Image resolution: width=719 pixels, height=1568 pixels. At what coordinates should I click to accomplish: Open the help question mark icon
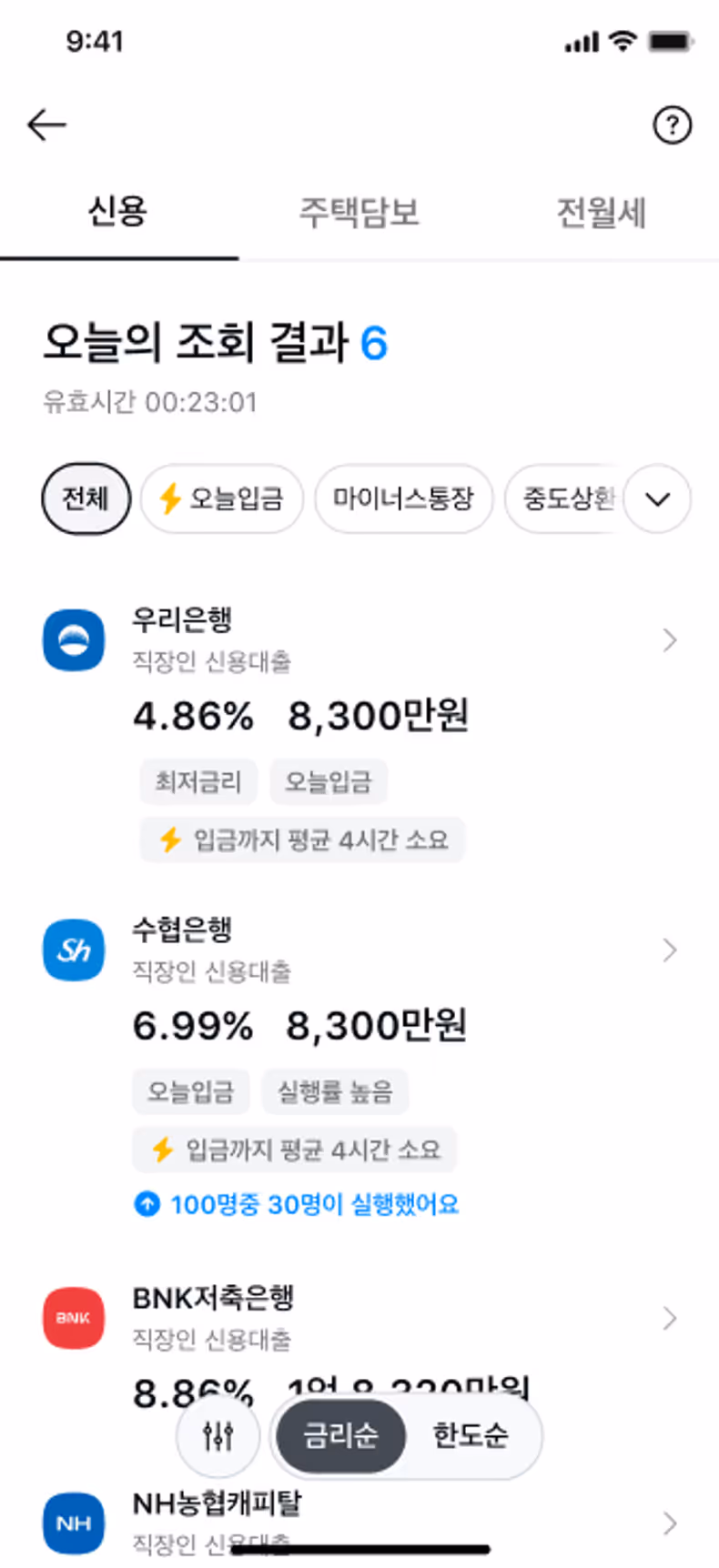pyautogui.click(x=673, y=125)
